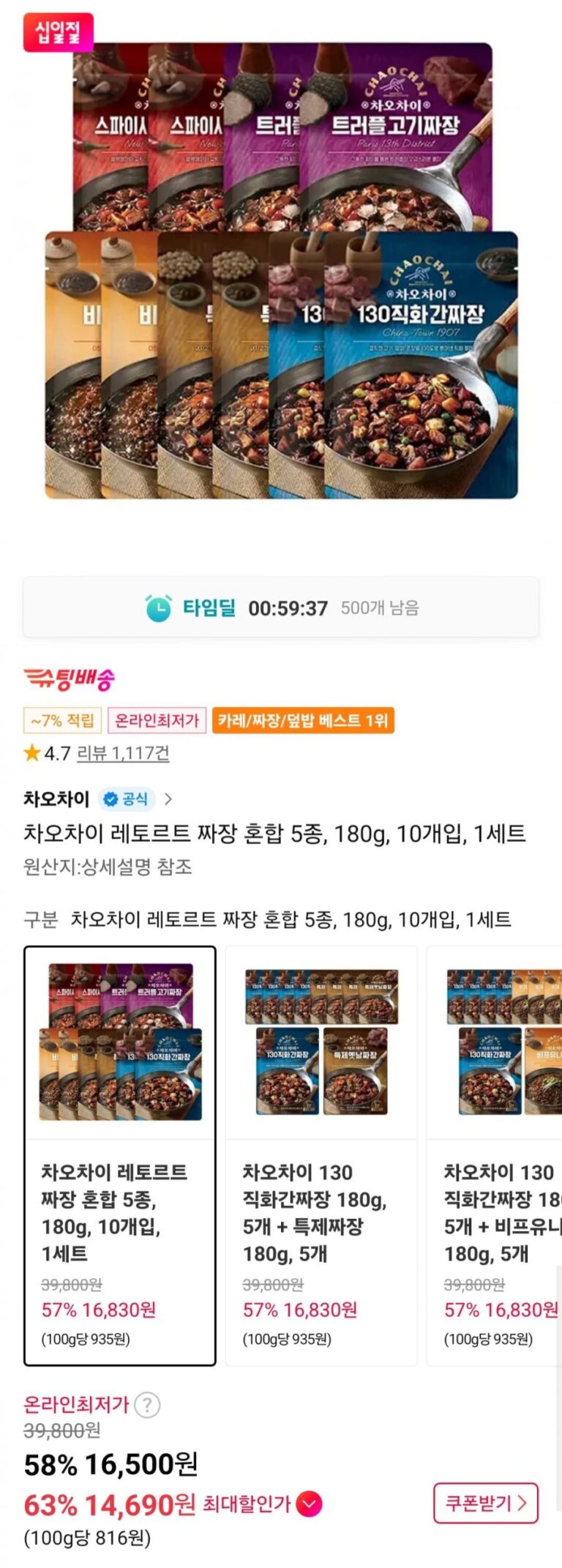
Task: Select the 130 직화간짜장 + 특제짜장 option
Action: click(321, 1155)
